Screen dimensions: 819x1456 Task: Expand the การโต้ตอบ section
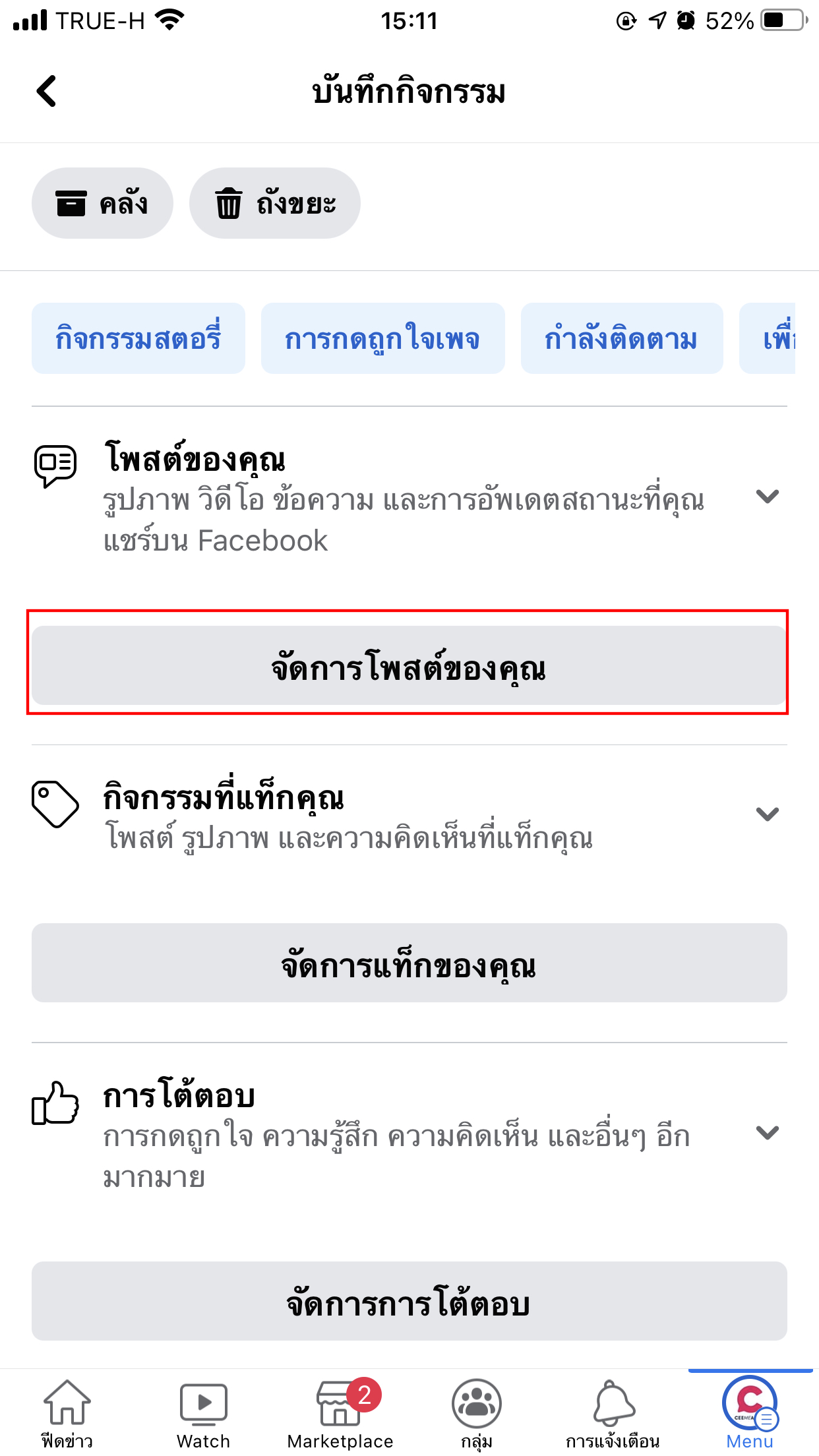[x=767, y=1133]
